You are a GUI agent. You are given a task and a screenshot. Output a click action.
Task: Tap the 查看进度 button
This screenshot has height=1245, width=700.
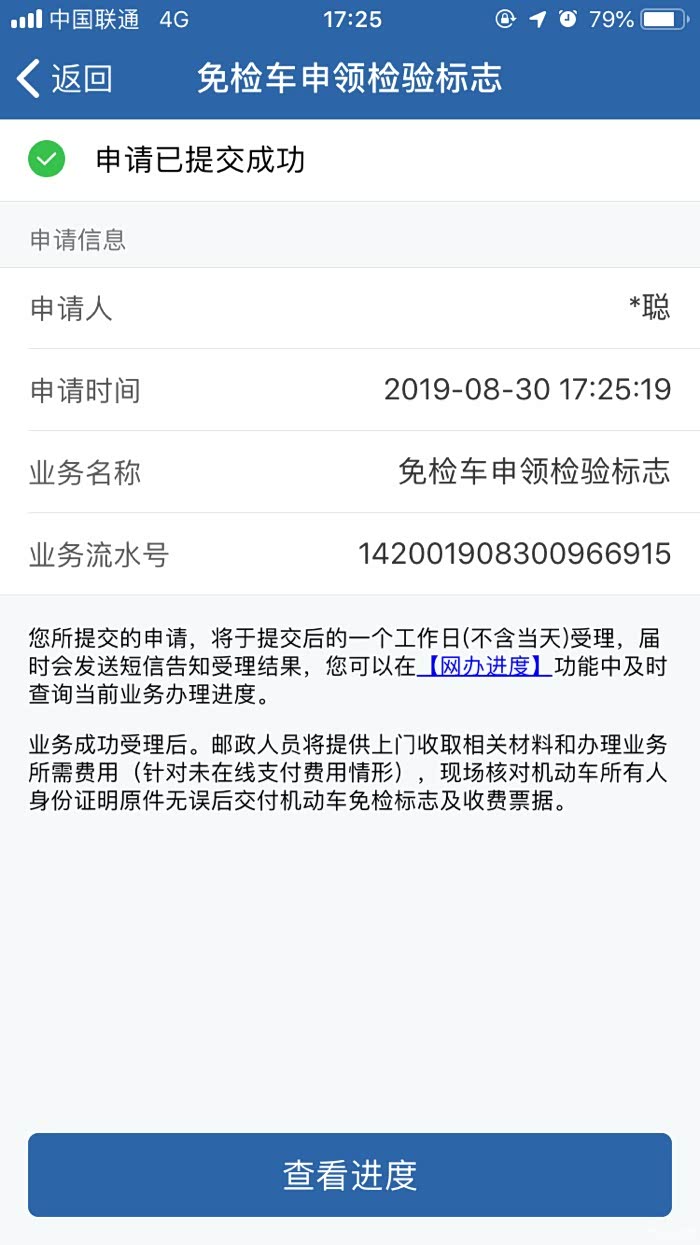(350, 1175)
